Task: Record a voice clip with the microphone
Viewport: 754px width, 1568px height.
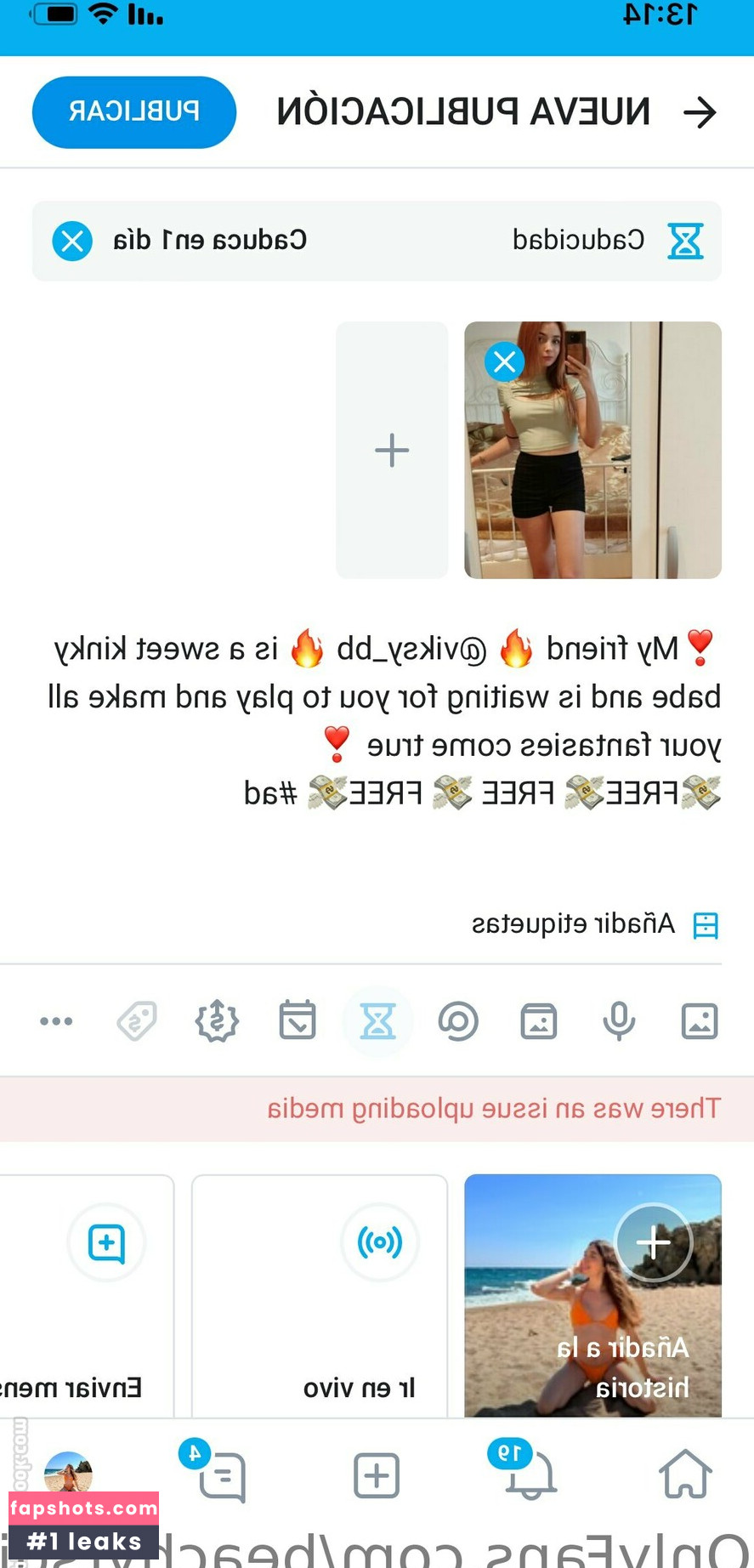Action: [x=619, y=1021]
